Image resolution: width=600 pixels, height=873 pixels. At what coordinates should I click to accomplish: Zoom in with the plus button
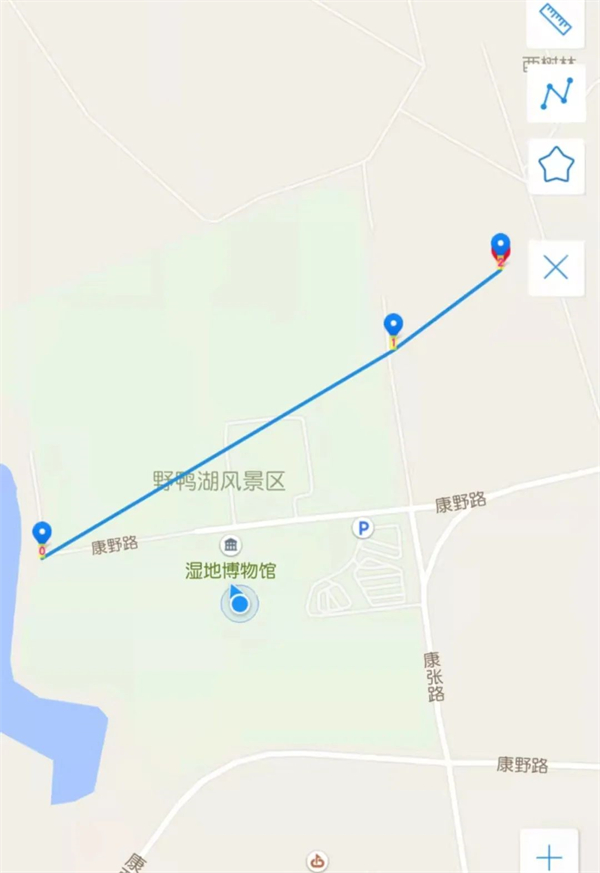549,855
